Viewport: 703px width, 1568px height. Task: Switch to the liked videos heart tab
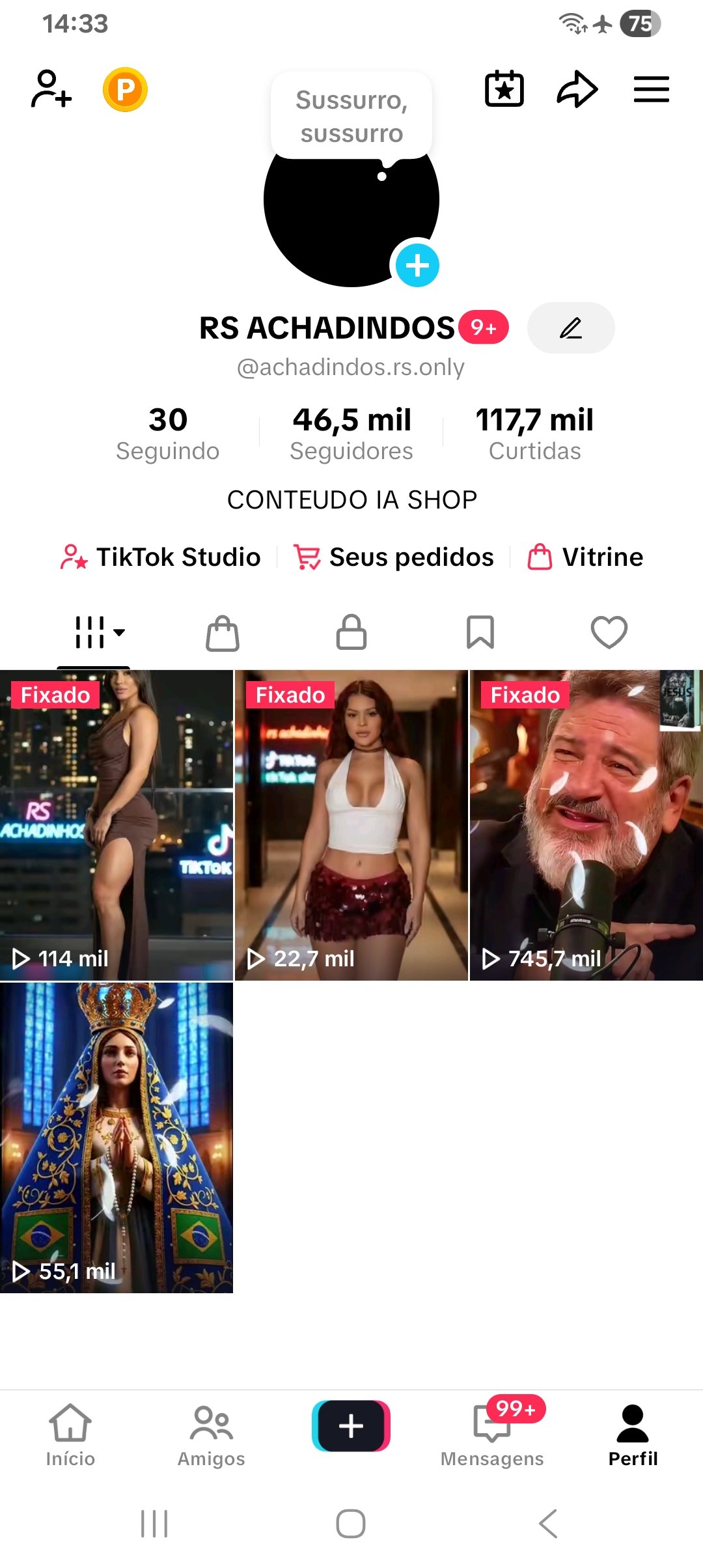point(609,632)
